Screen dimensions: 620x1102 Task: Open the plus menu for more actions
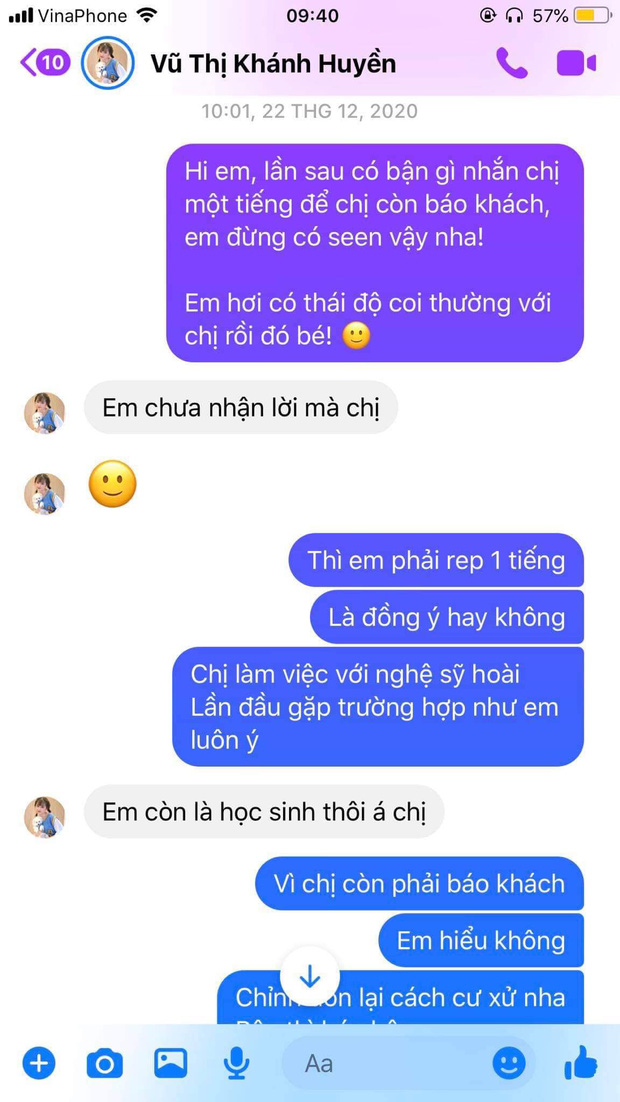(39, 1063)
